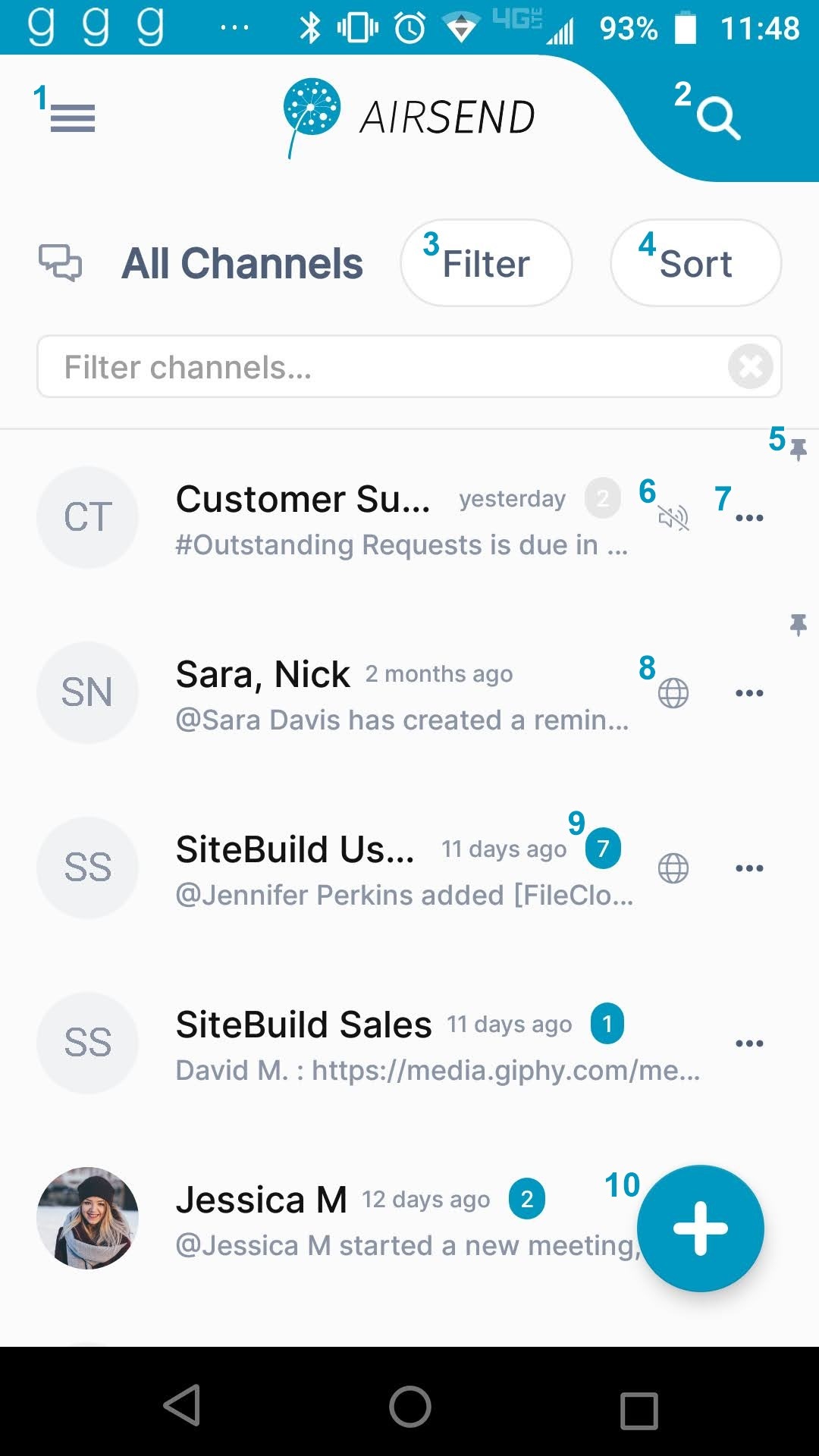Image resolution: width=819 pixels, height=1456 pixels.
Task: Open the search magnifier icon
Action: (718, 119)
